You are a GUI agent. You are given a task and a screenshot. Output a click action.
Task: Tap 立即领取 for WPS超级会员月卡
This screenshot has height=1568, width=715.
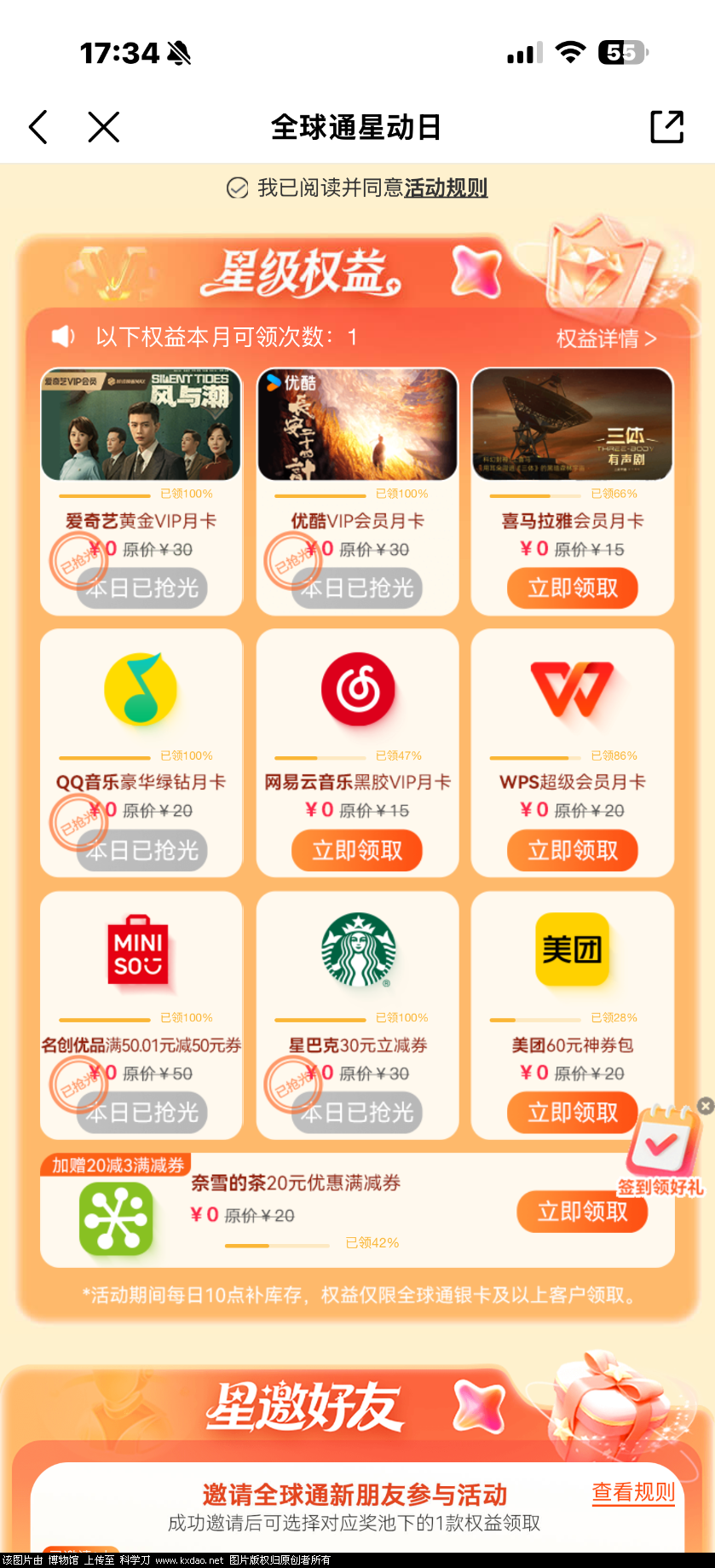[x=572, y=850]
